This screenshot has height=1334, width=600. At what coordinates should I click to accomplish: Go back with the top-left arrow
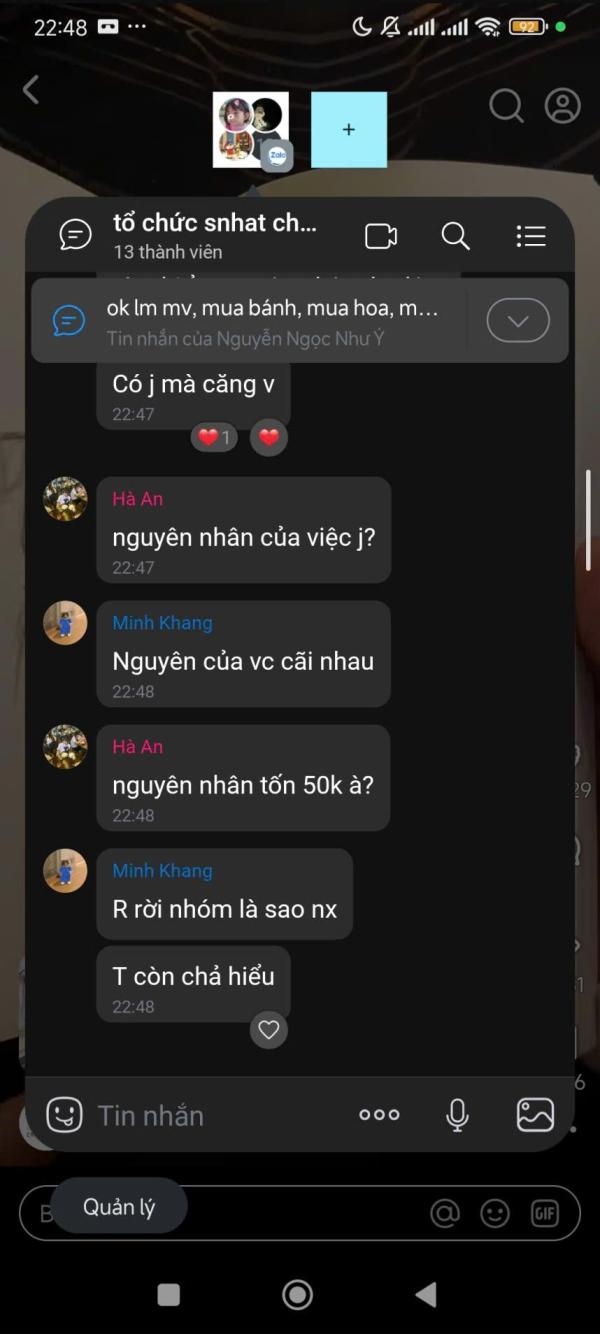point(31,90)
